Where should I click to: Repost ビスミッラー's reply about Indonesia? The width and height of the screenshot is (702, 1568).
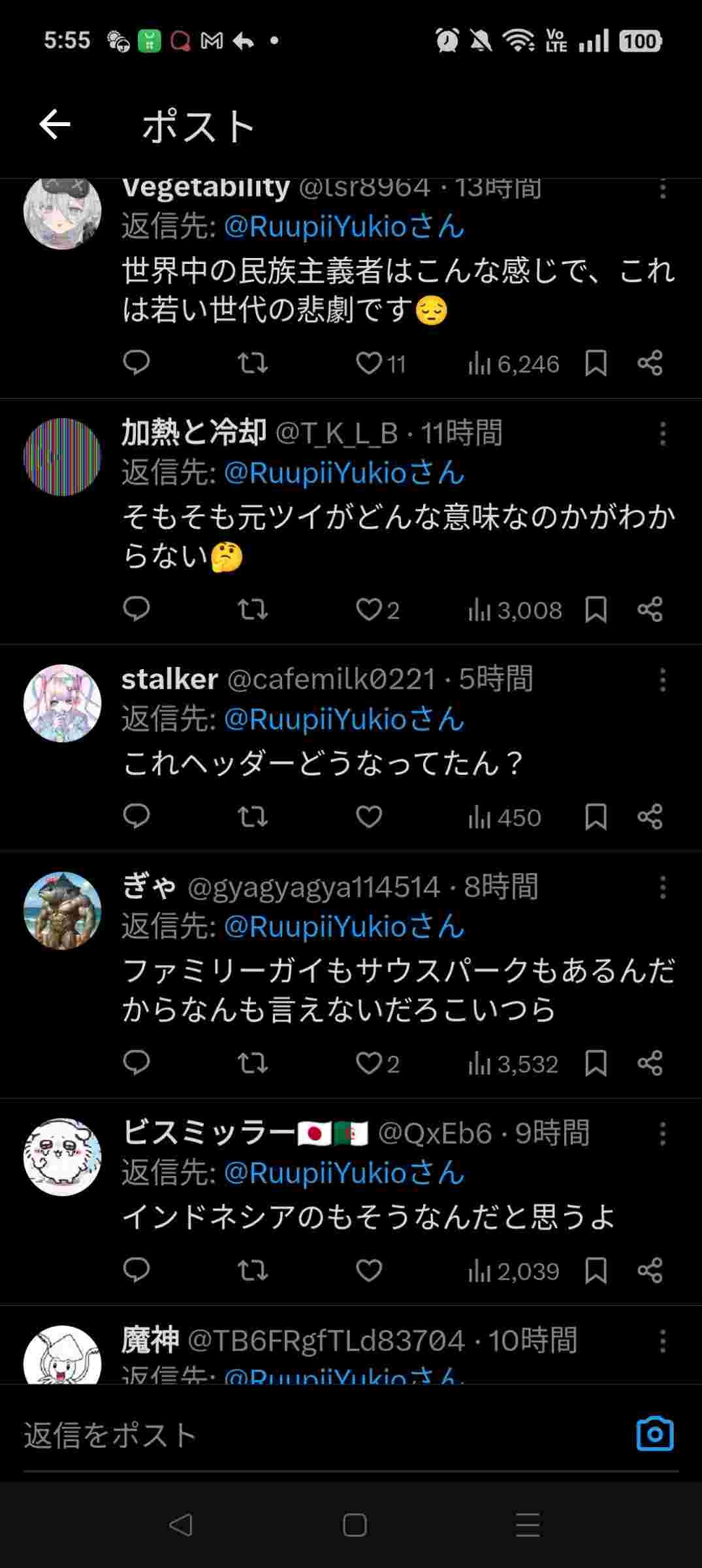(x=253, y=1271)
